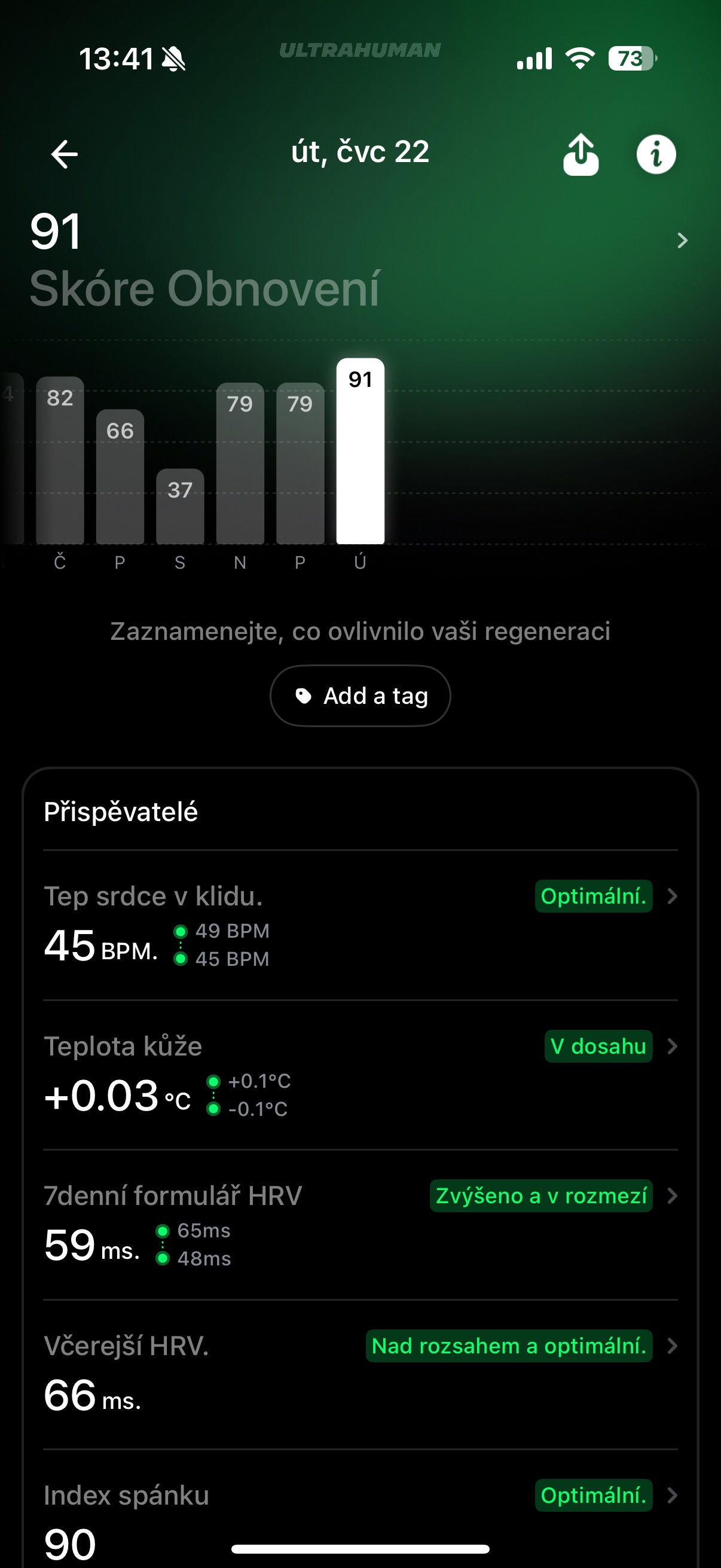
Task: Open Tep srdce v klidu details
Action: tap(672, 896)
